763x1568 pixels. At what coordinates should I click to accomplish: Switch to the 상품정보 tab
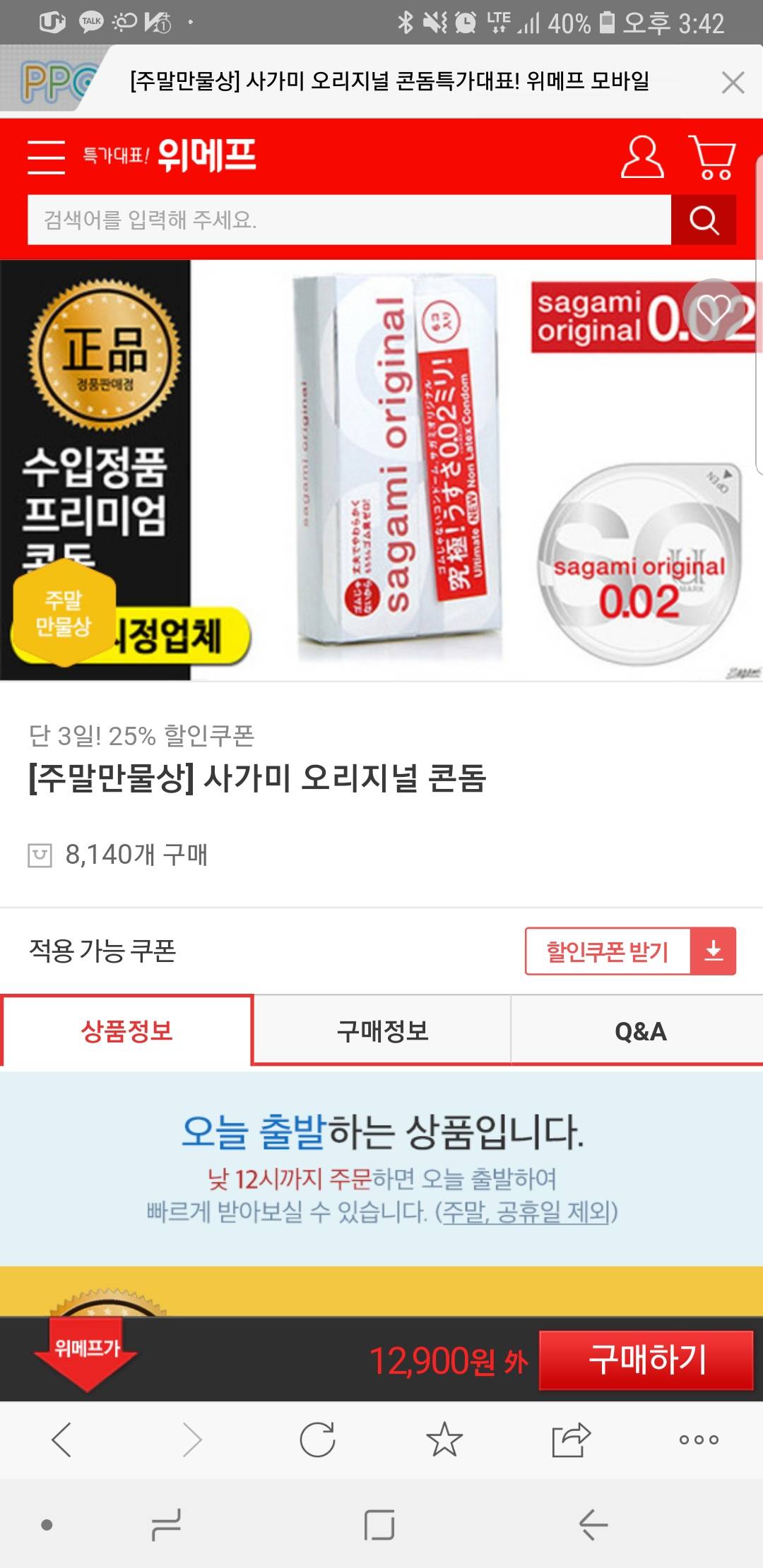click(127, 1031)
